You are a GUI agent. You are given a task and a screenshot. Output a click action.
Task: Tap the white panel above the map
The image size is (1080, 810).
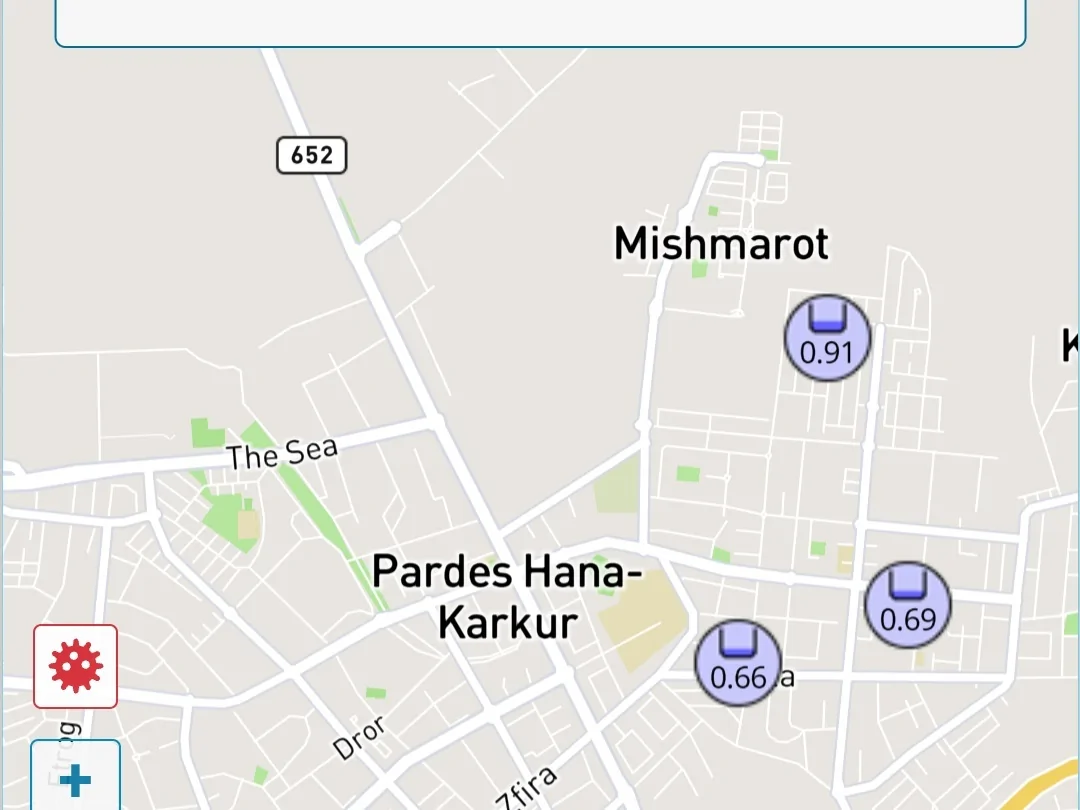[x=540, y=22]
